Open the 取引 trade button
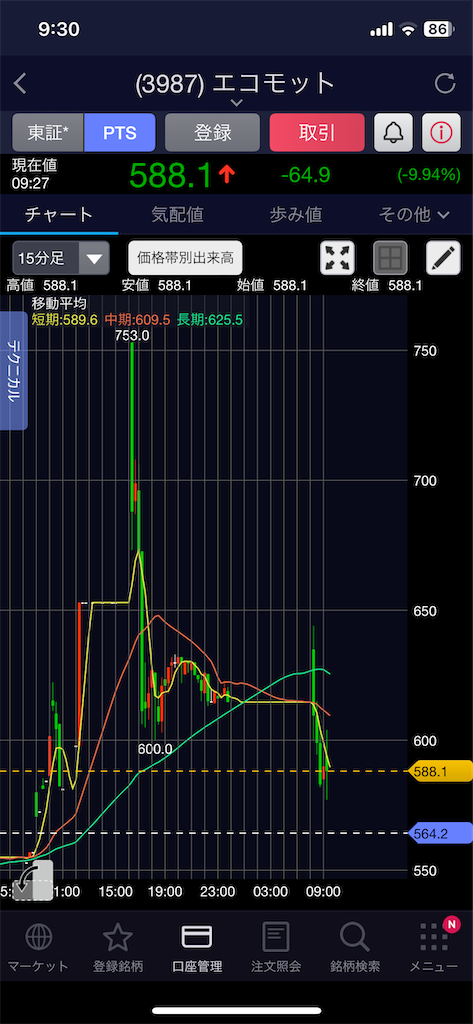 [317, 133]
